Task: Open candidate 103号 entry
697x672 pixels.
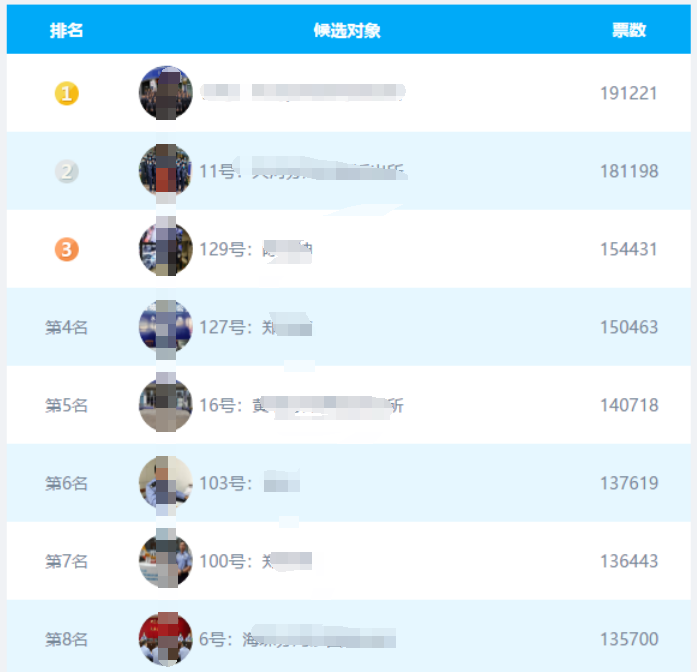Action: [250, 483]
